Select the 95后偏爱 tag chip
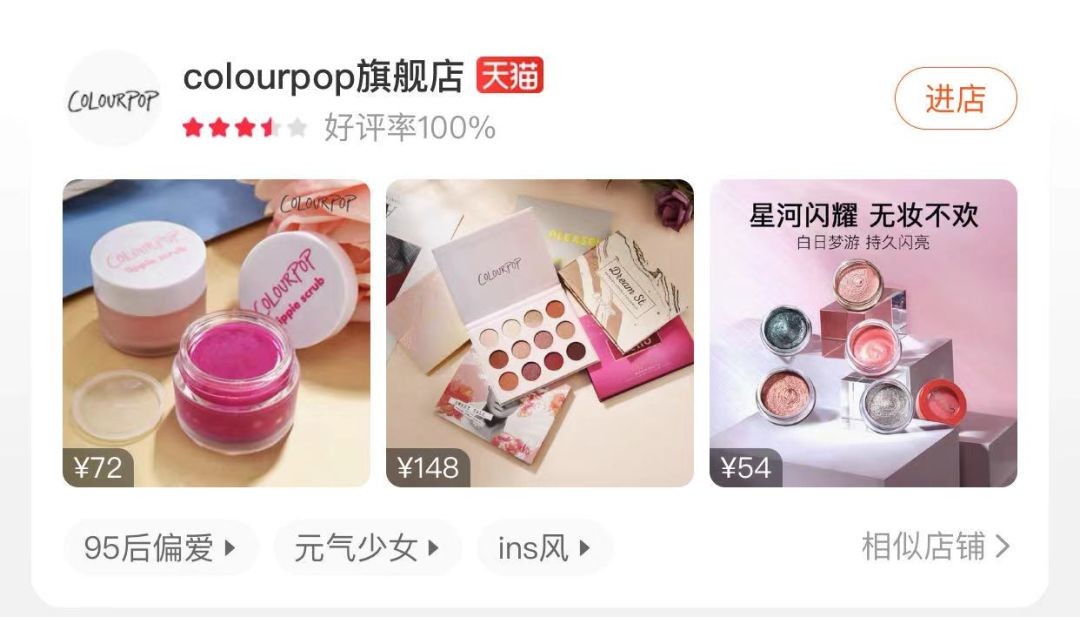This screenshot has height=617, width=1080. point(160,548)
